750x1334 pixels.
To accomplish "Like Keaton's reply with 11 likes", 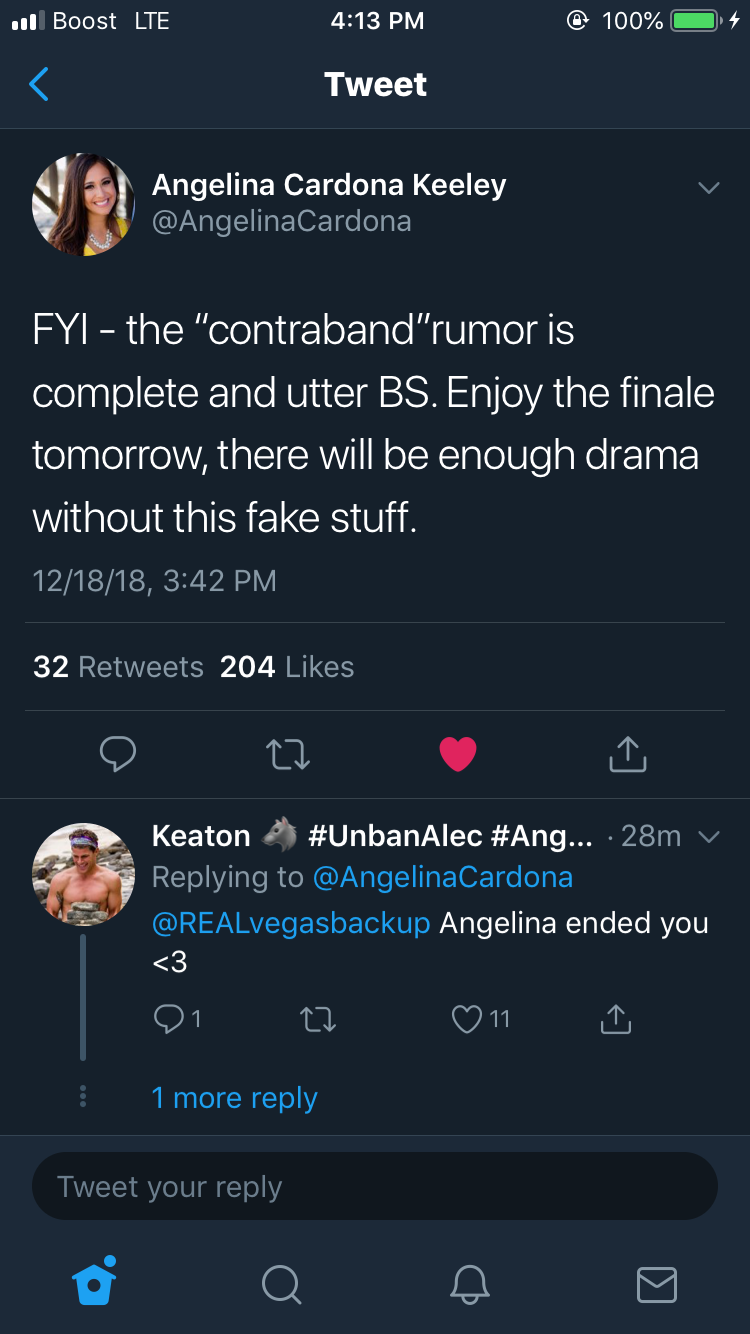I will point(481,1019).
